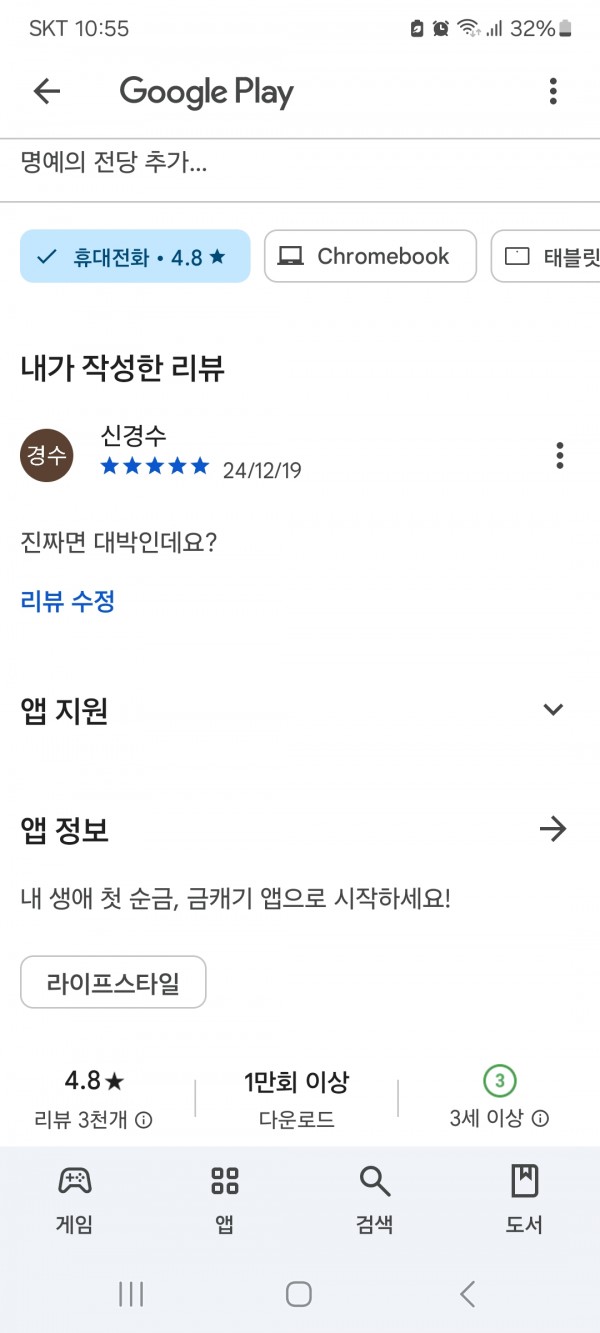This screenshot has height=1333, width=600.
Task: Go back using the top arrow
Action: pyautogui.click(x=47, y=92)
